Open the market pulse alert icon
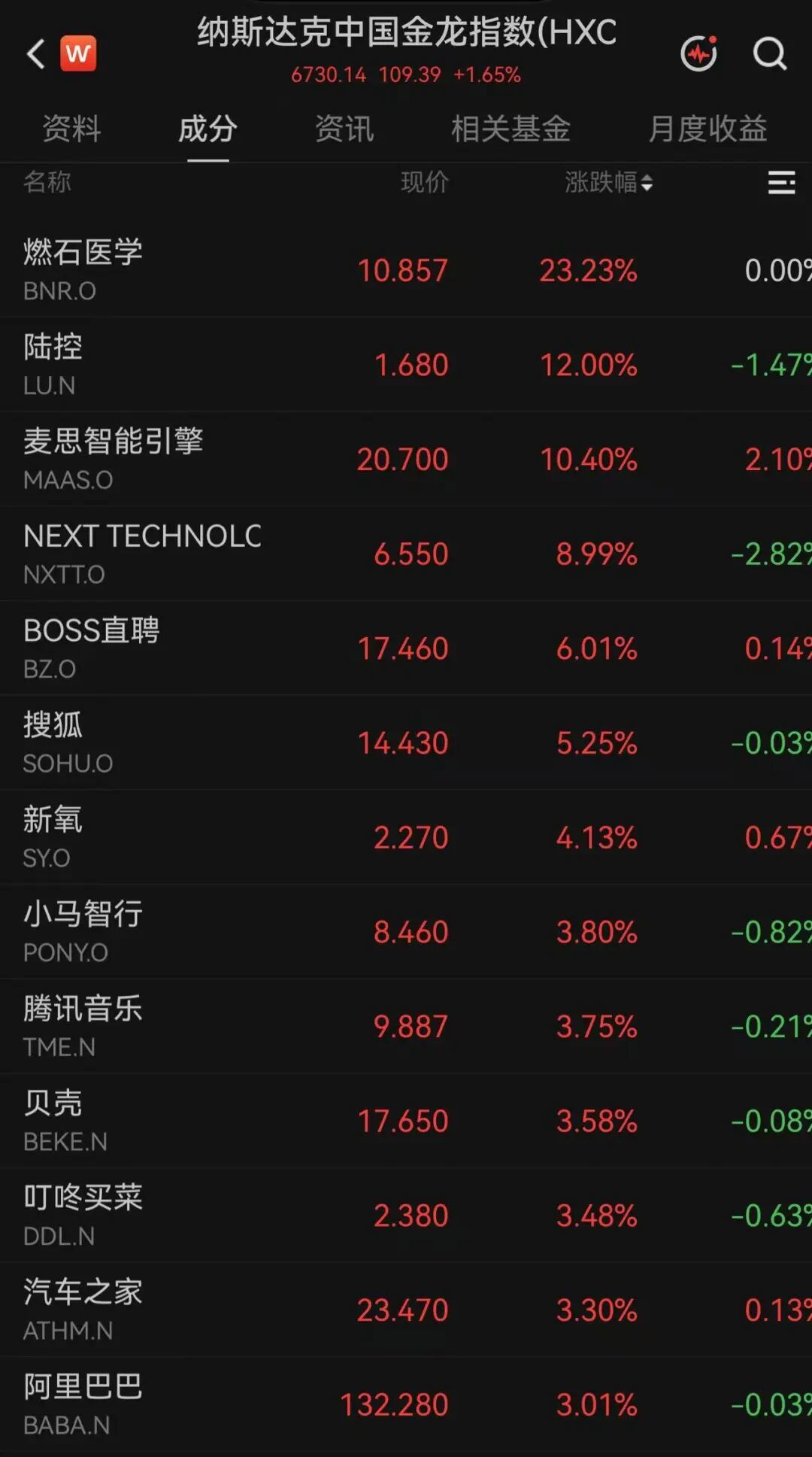Viewport: 812px width, 1457px height. point(699,53)
